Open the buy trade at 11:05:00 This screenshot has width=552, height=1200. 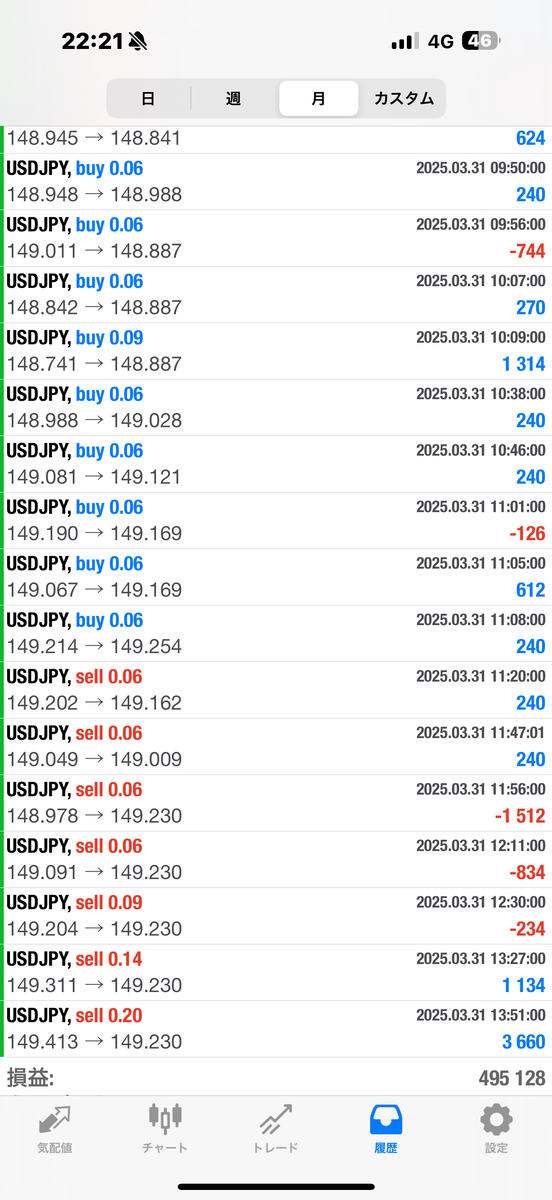tap(276, 577)
